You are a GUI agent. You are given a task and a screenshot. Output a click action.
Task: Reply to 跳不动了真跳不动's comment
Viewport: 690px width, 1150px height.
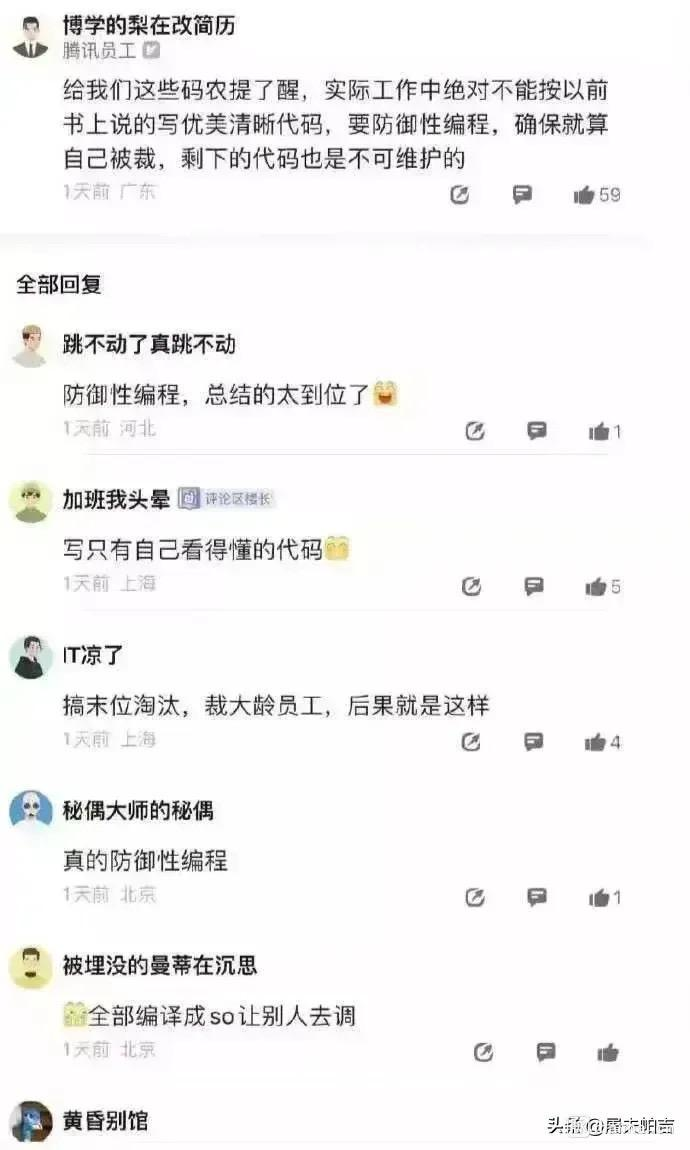tap(537, 431)
